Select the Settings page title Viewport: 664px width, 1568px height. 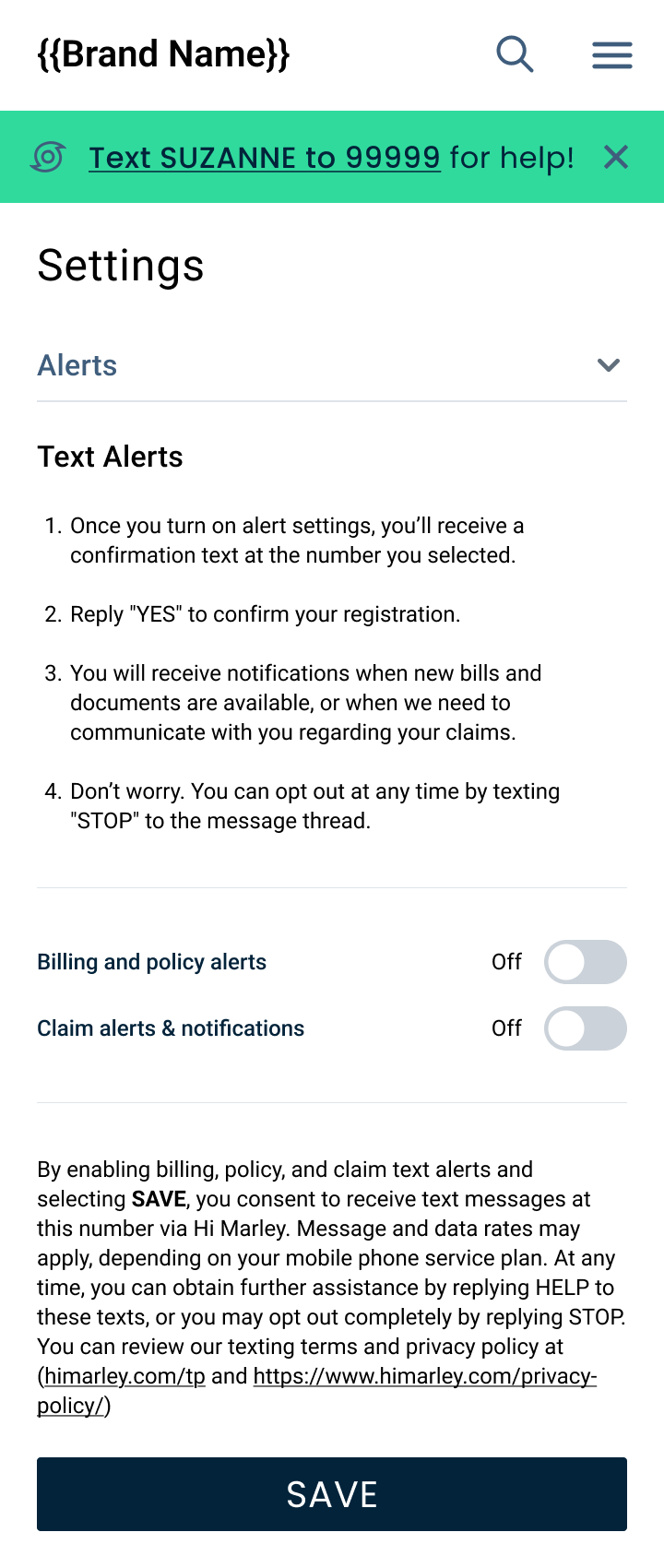click(120, 267)
